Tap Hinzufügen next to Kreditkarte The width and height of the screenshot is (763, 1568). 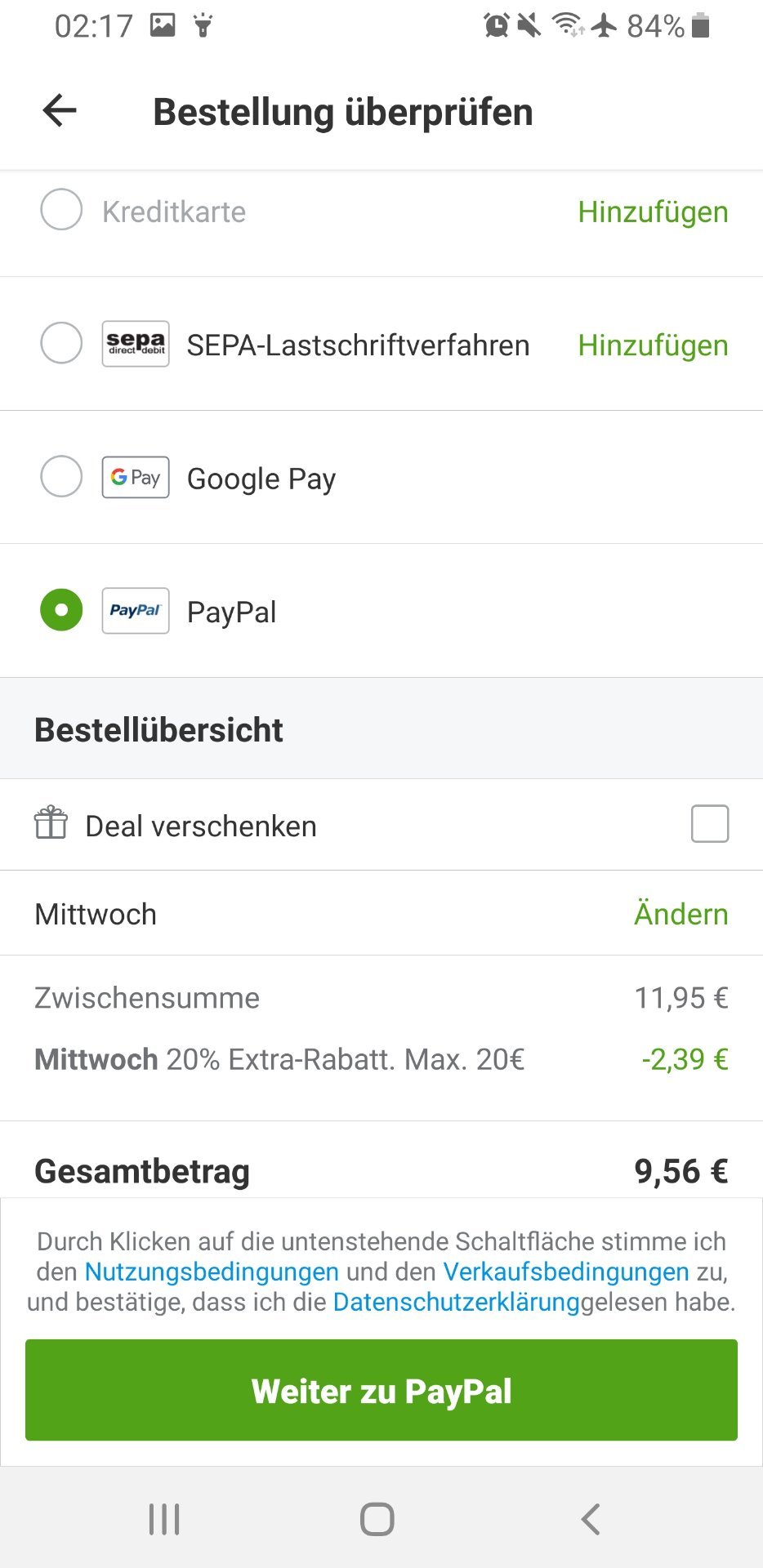click(x=653, y=212)
